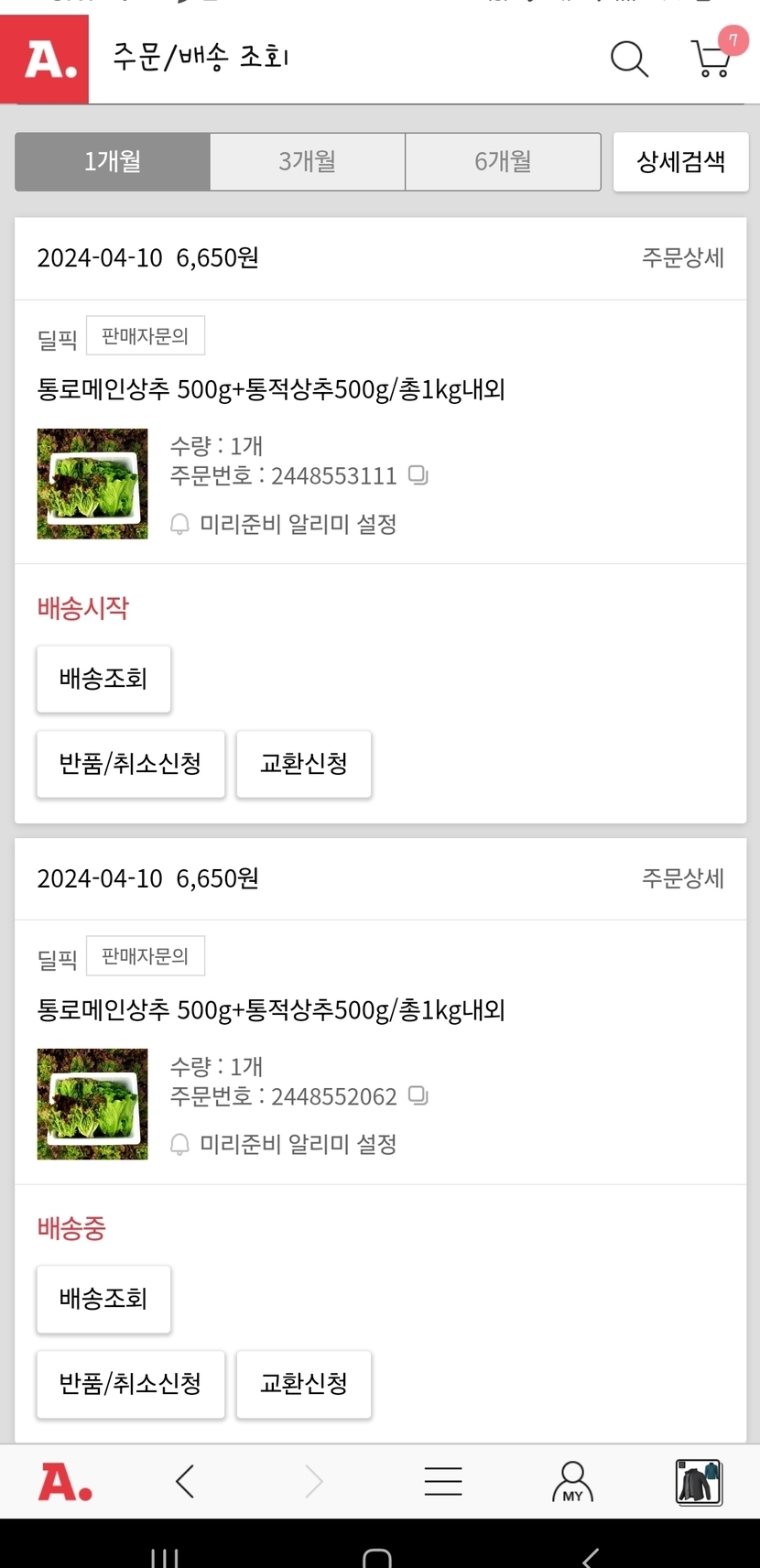Go back using the bottom bar arrow
Screen dimensions: 760x1568
185,1481
